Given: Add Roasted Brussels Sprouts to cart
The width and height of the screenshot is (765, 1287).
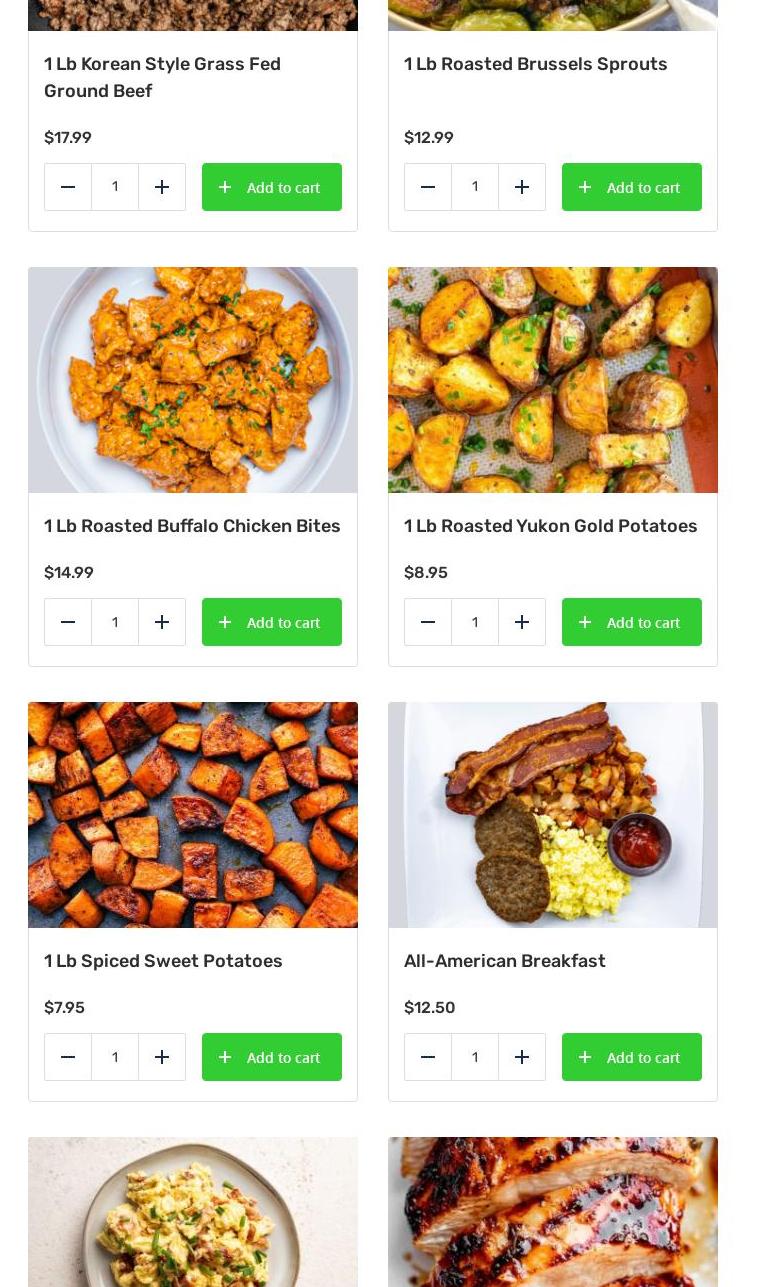Looking at the screenshot, I should (631, 187).
